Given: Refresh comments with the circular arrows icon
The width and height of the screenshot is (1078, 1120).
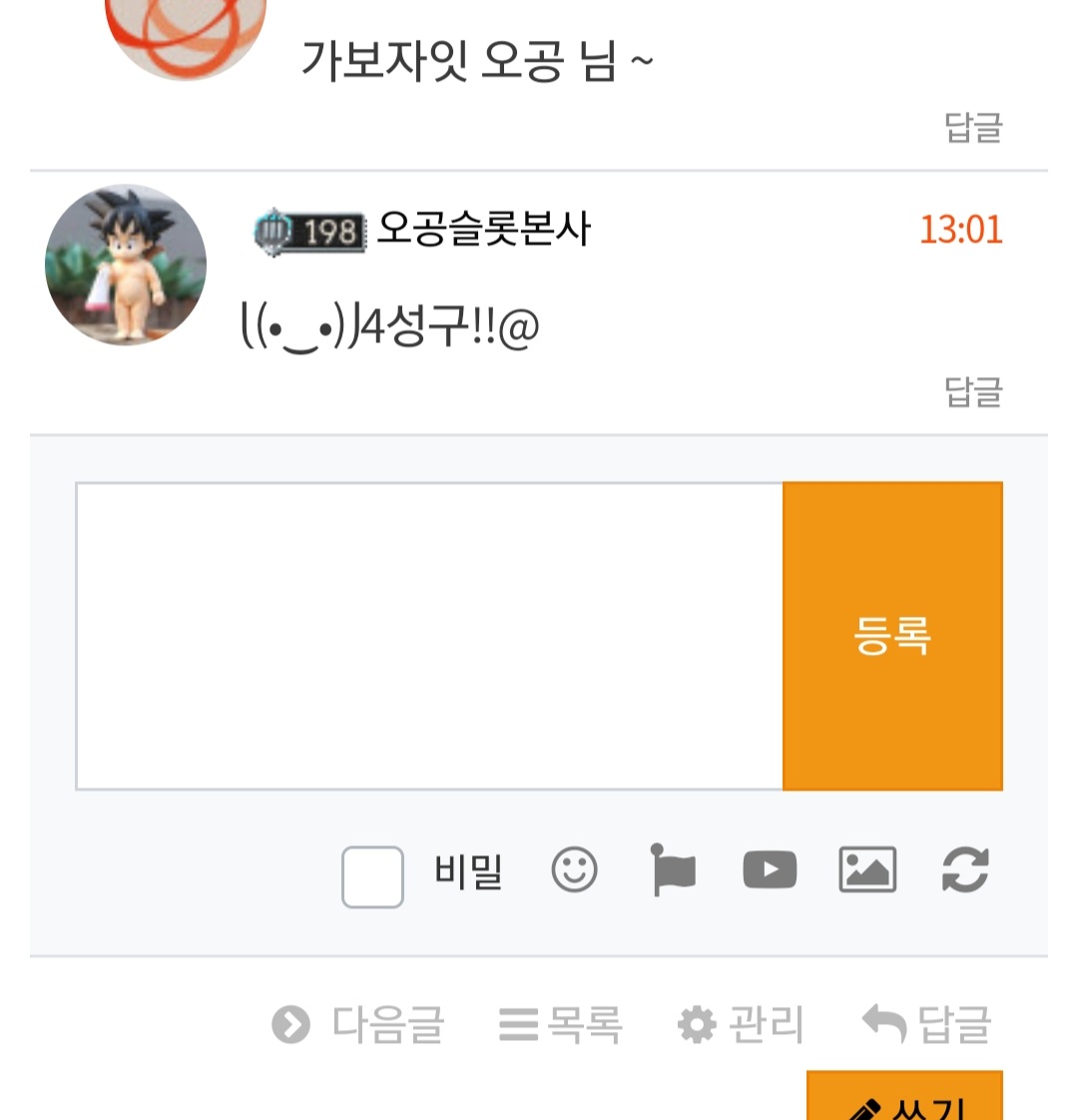Looking at the screenshot, I should point(965,870).
